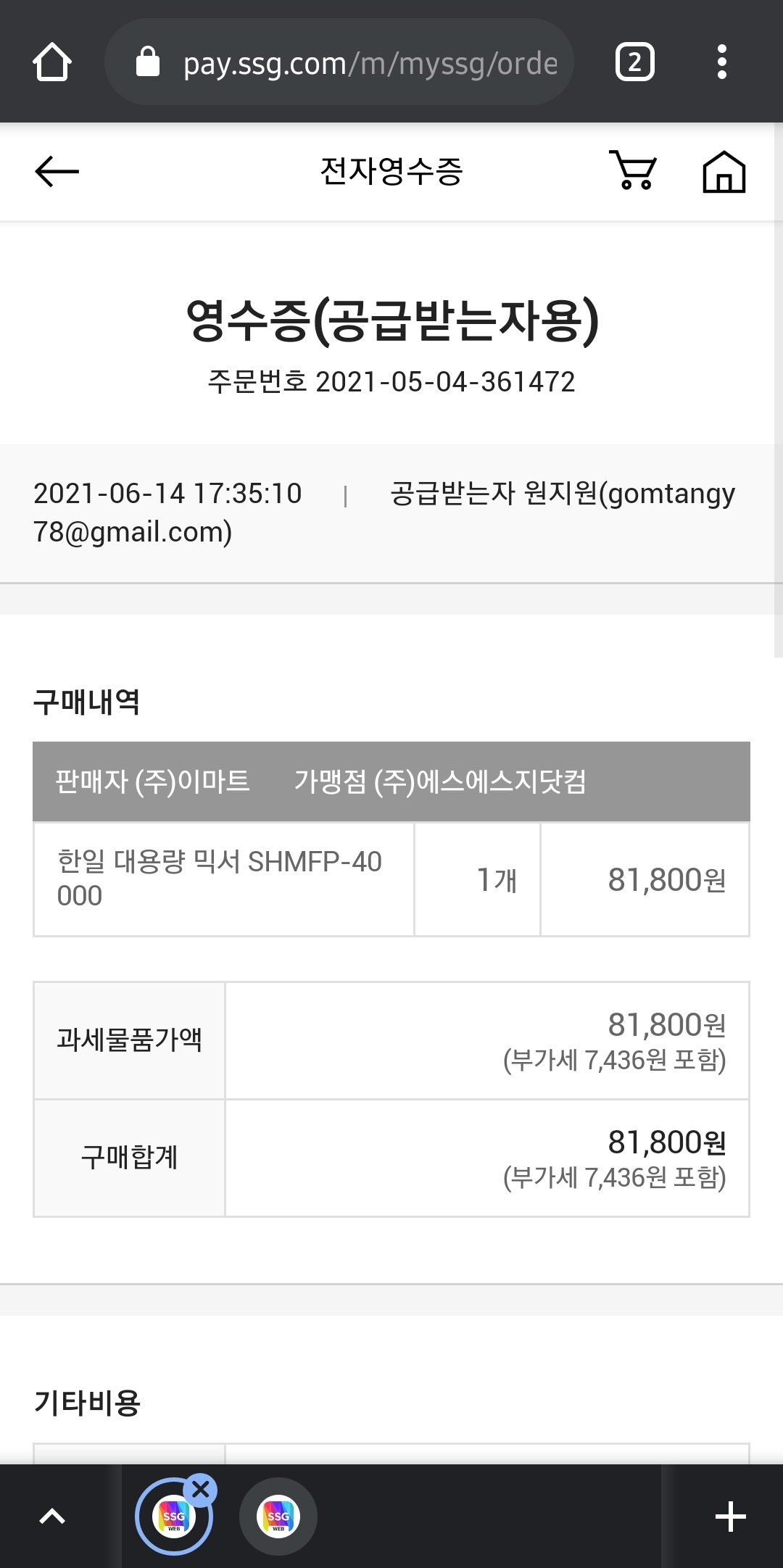Add a new browser tab
This screenshot has height=1568, width=783.
point(730,1517)
